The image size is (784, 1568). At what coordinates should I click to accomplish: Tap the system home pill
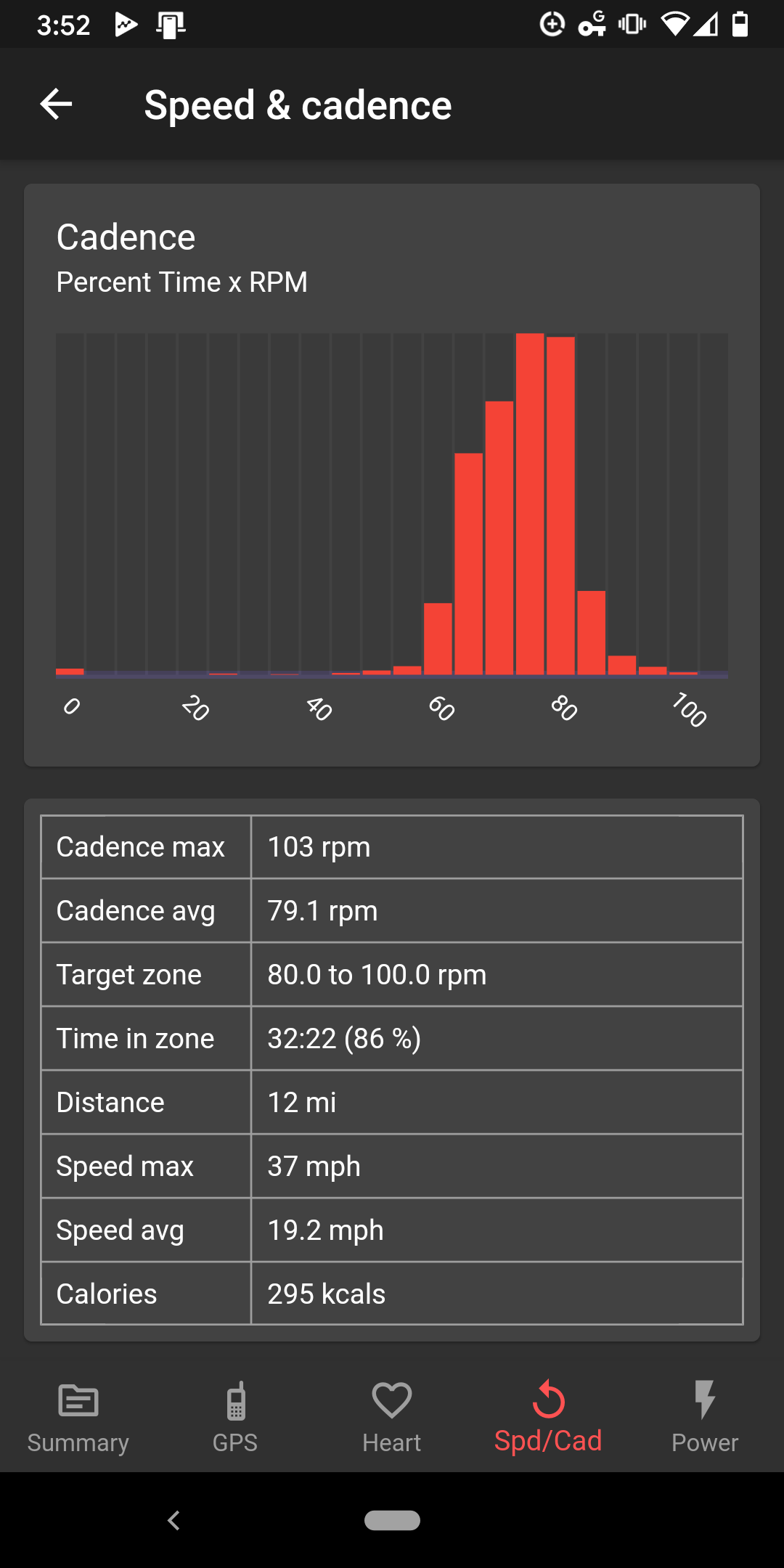(x=392, y=1520)
